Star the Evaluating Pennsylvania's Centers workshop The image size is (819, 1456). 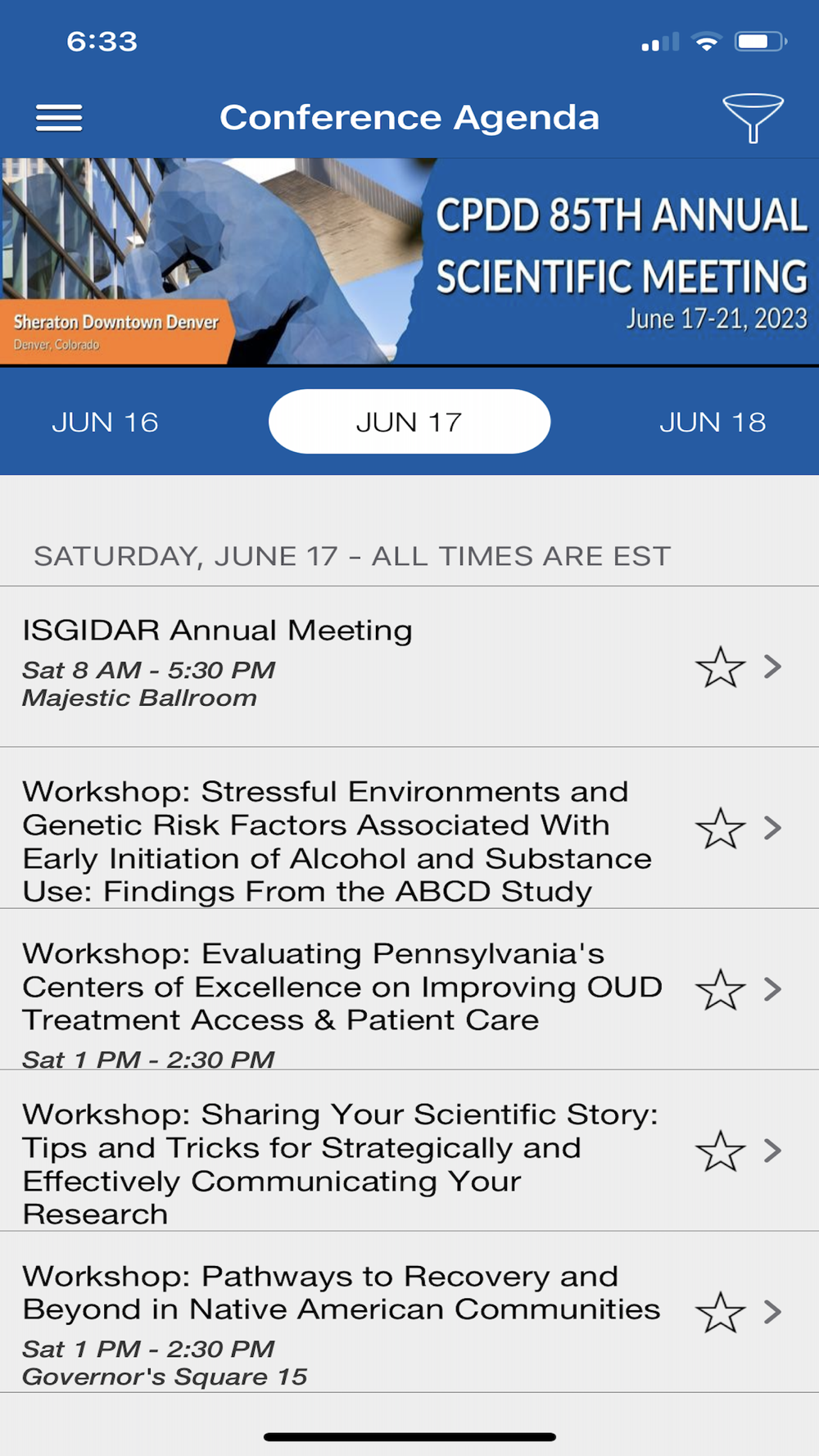721,989
